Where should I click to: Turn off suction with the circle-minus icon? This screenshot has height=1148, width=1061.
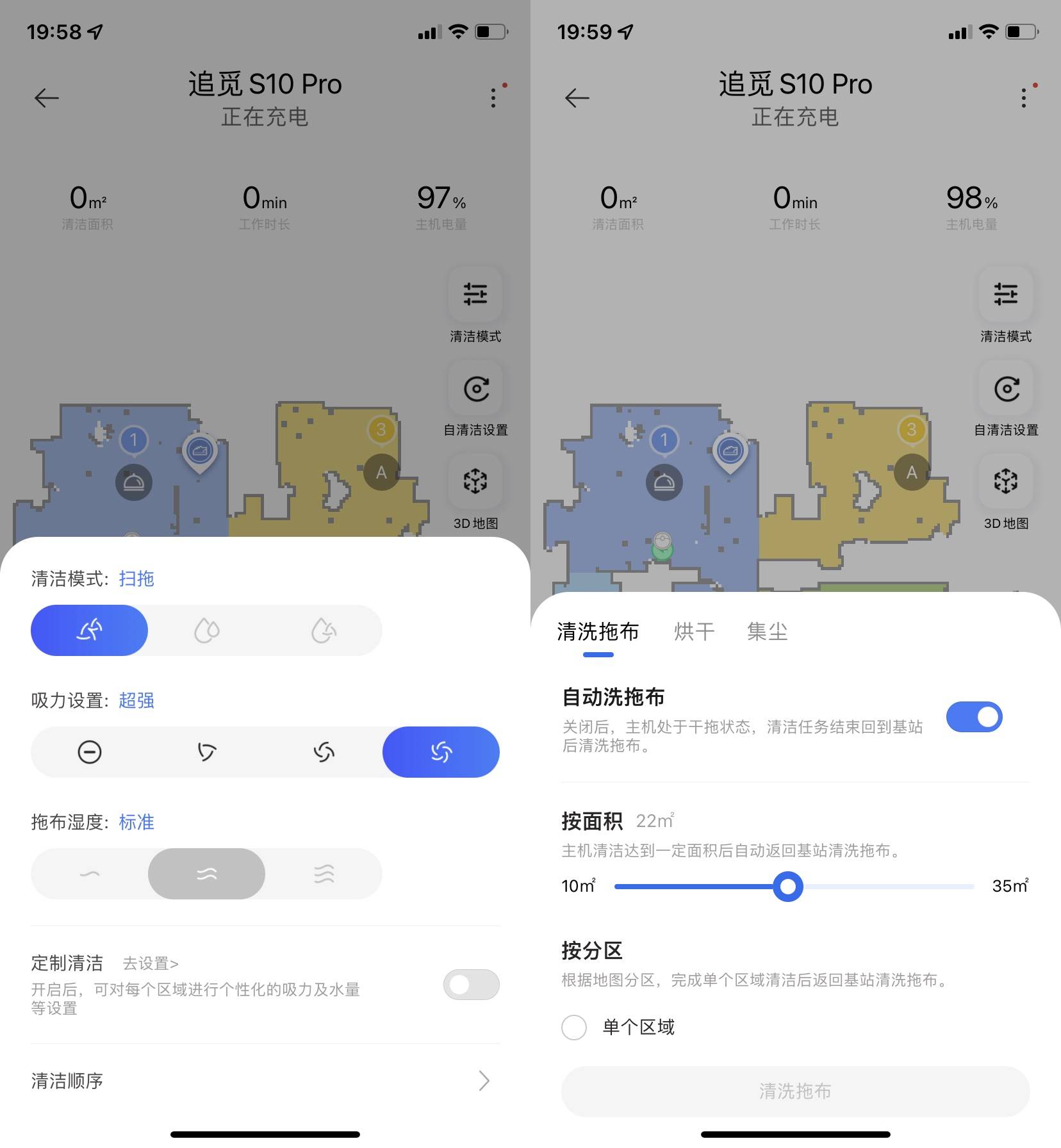click(x=89, y=752)
